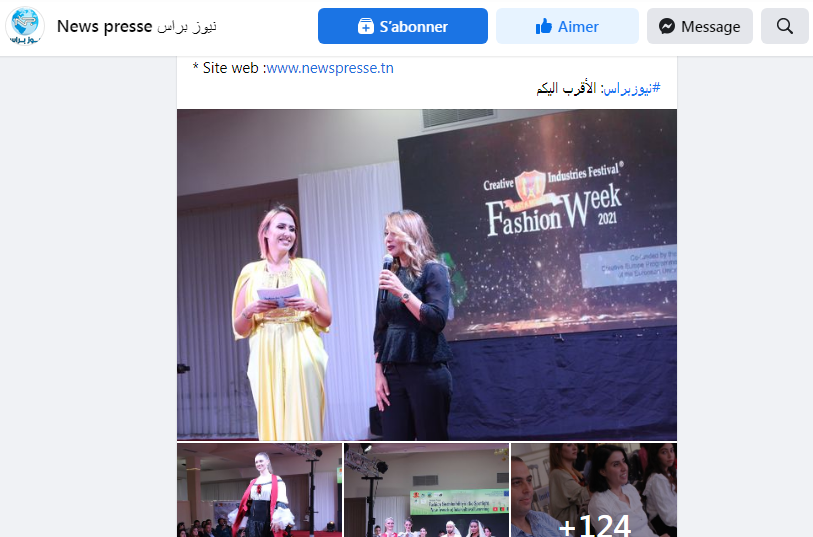Open the www.newspresse.tn website link

pyautogui.click(x=330, y=68)
